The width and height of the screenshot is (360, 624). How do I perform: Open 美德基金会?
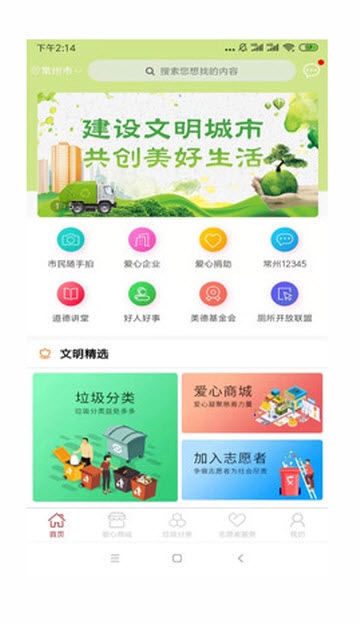pos(213,302)
